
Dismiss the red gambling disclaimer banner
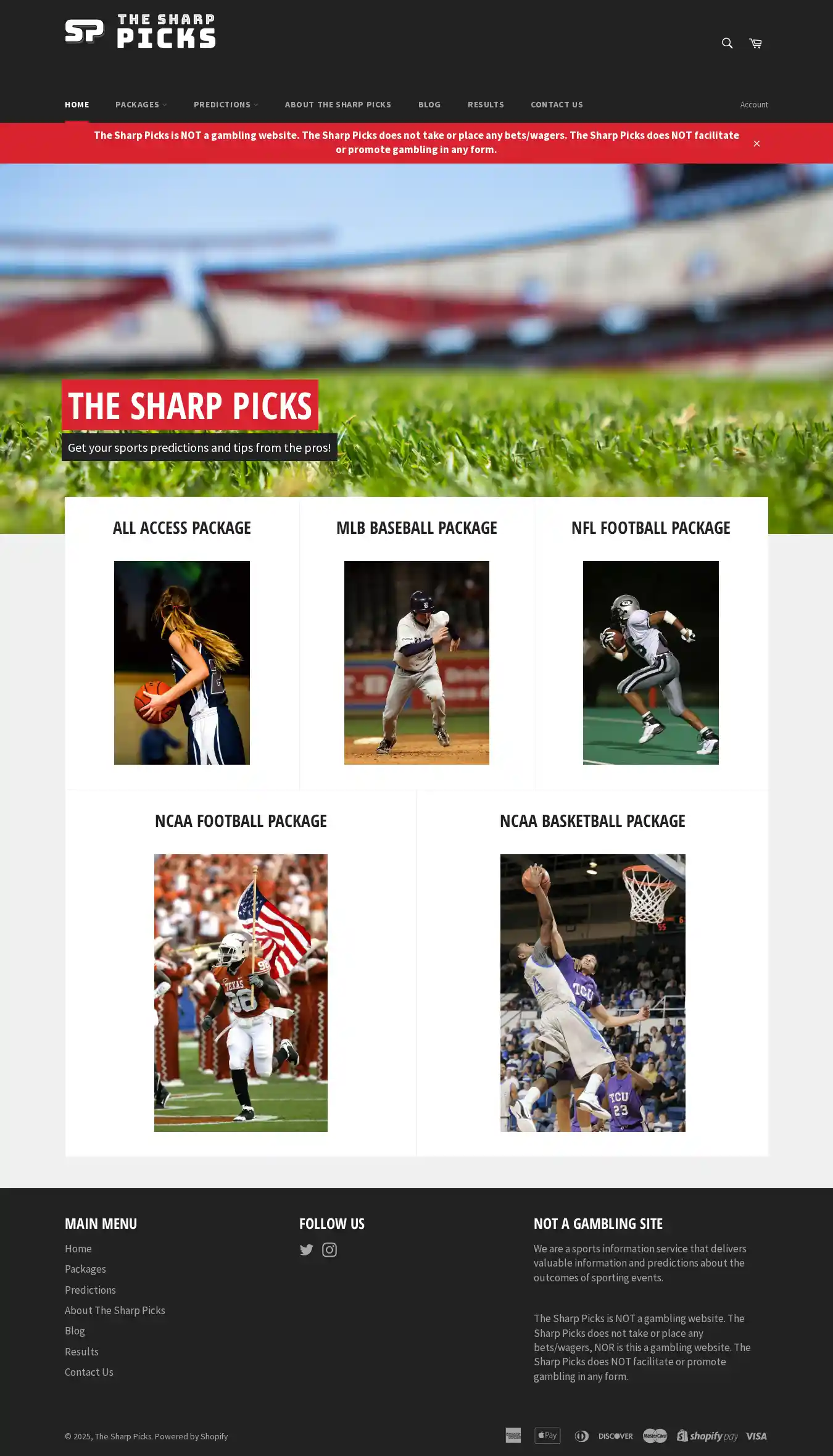tap(756, 143)
